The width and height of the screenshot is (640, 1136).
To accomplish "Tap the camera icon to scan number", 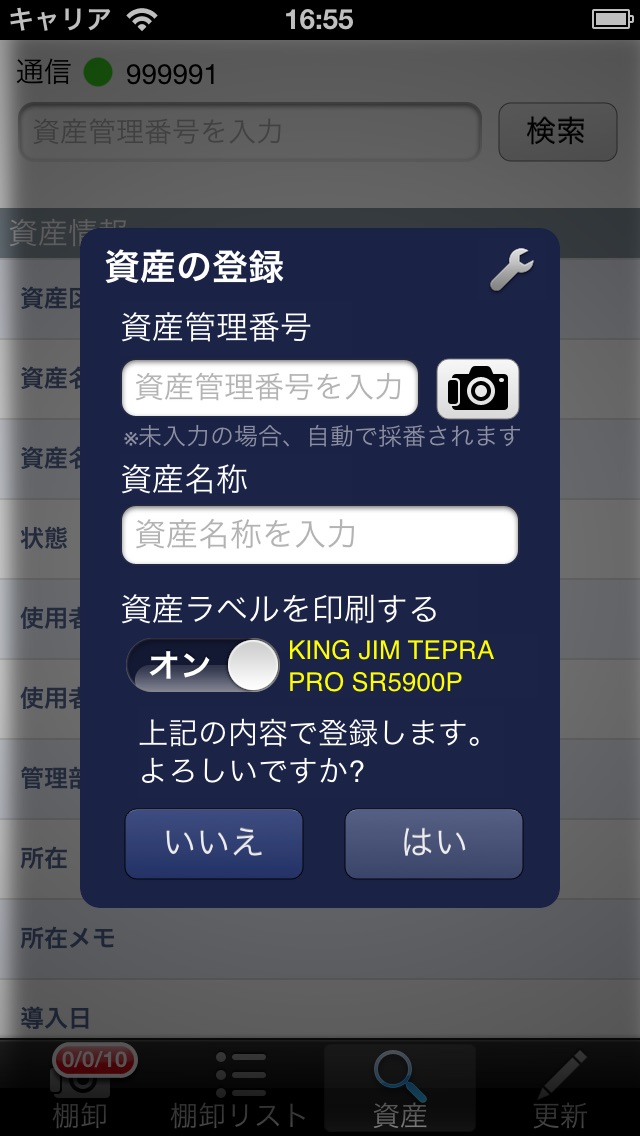I will [478, 388].
